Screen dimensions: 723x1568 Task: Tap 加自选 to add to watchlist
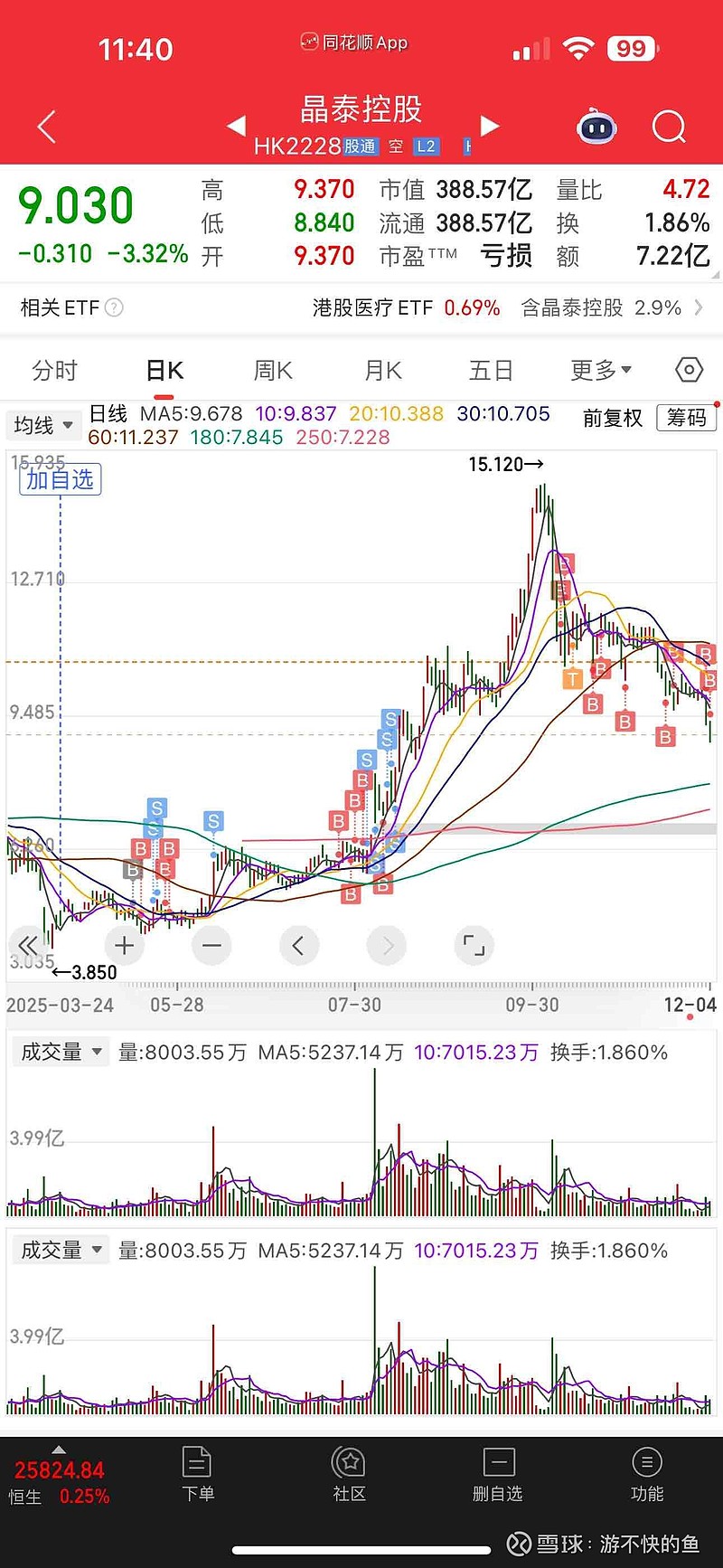[60, 479]
